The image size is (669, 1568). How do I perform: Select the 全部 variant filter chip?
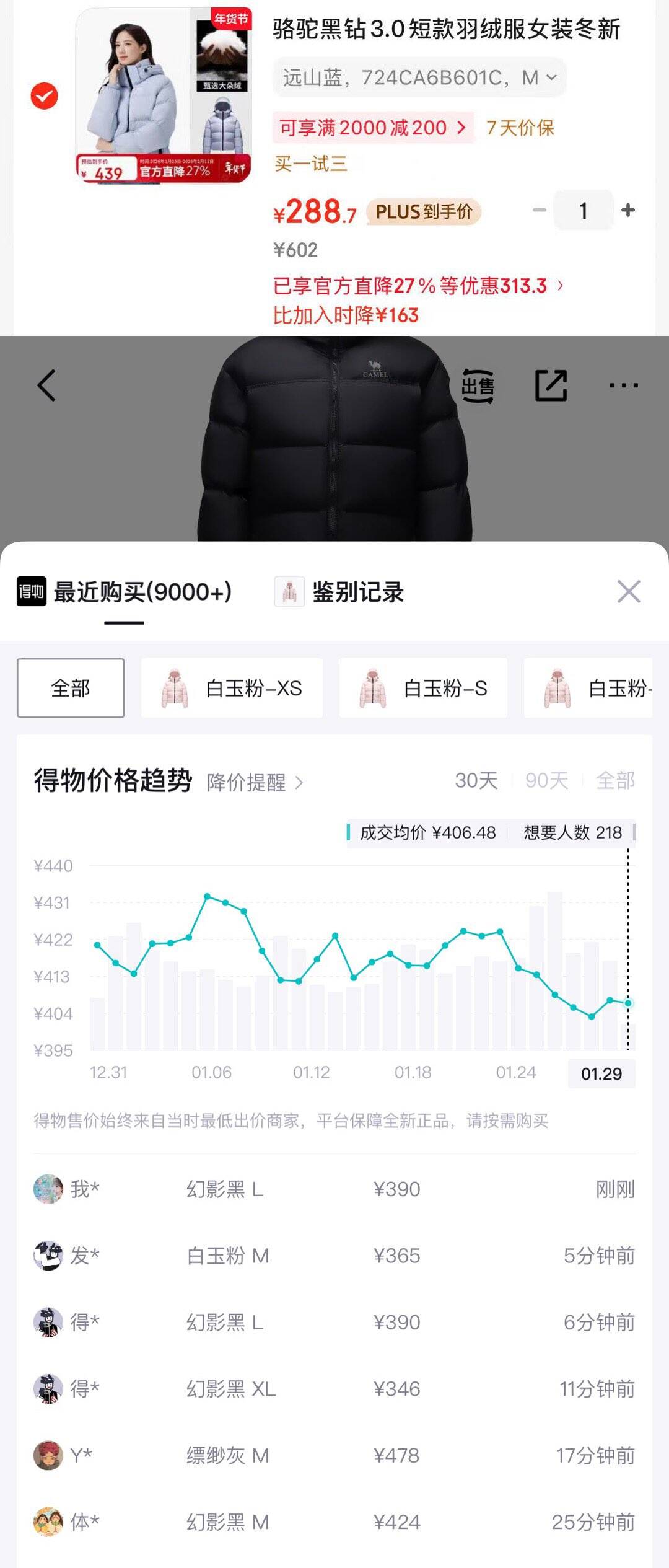click(71, 688)
